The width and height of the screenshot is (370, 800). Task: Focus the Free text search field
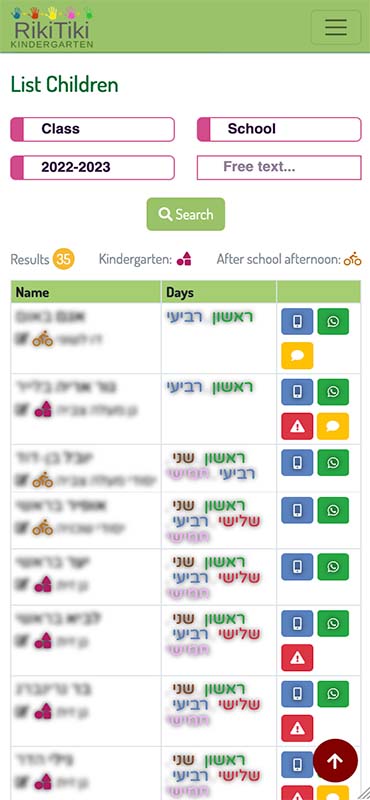tap(279, 167)
